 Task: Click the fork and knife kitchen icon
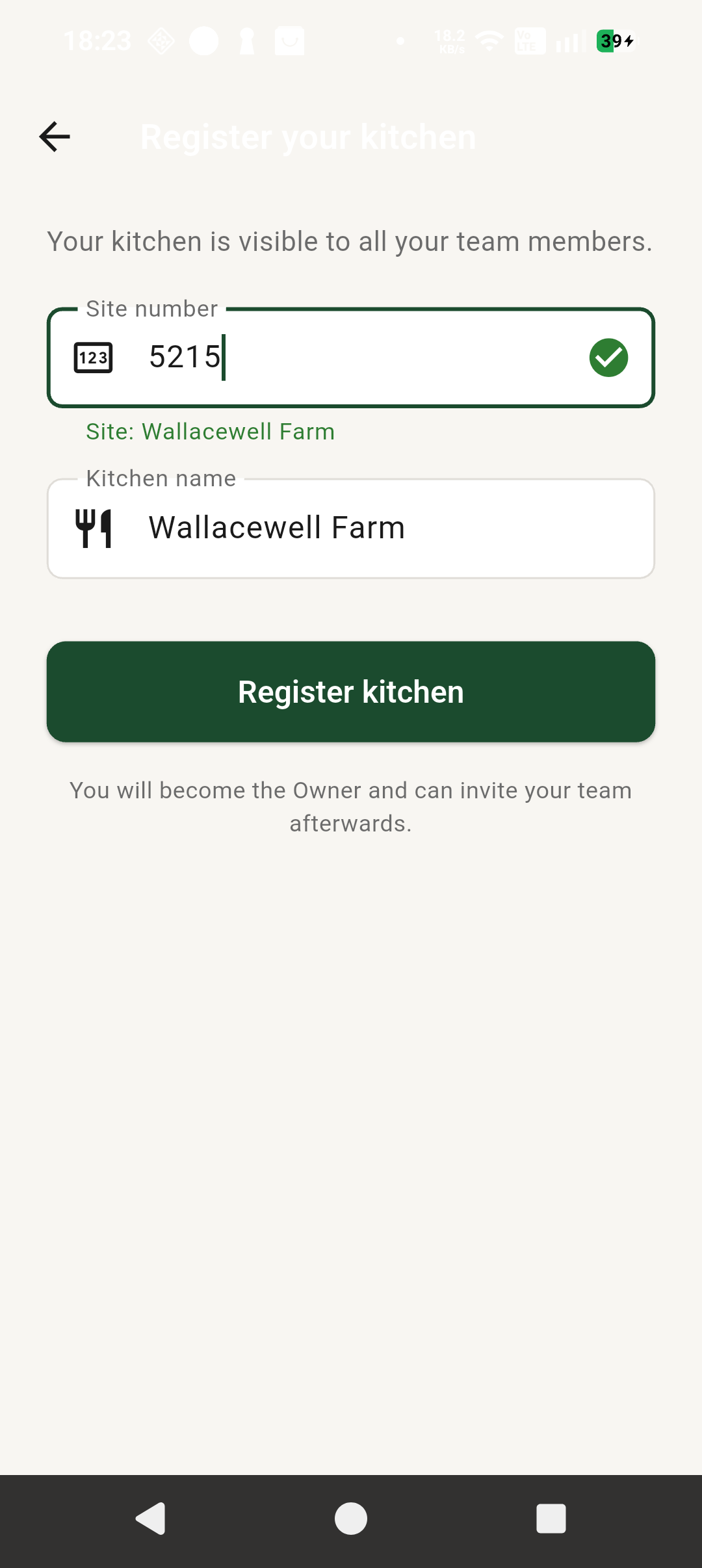point(94,527)
